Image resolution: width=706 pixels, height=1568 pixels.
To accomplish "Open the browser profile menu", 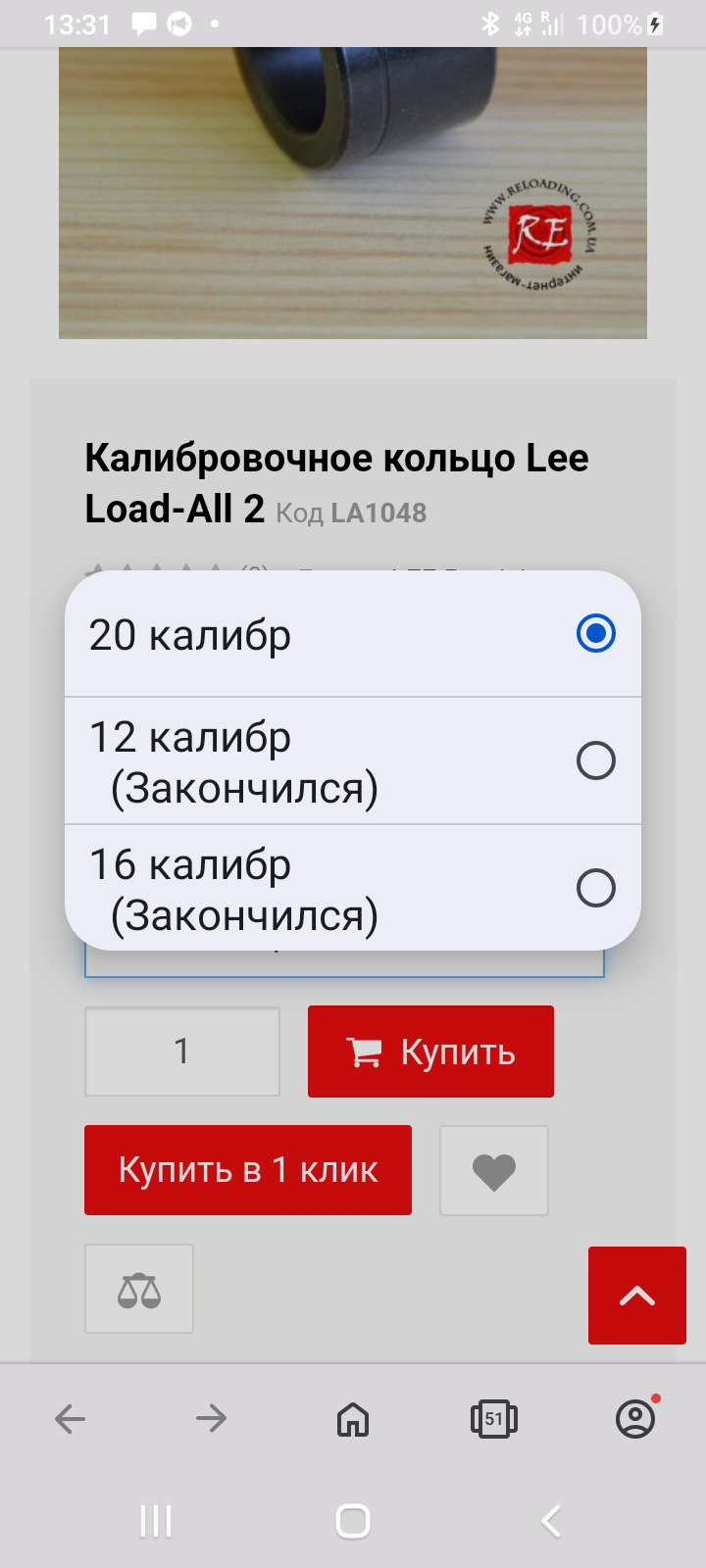I will (635, 1418).
